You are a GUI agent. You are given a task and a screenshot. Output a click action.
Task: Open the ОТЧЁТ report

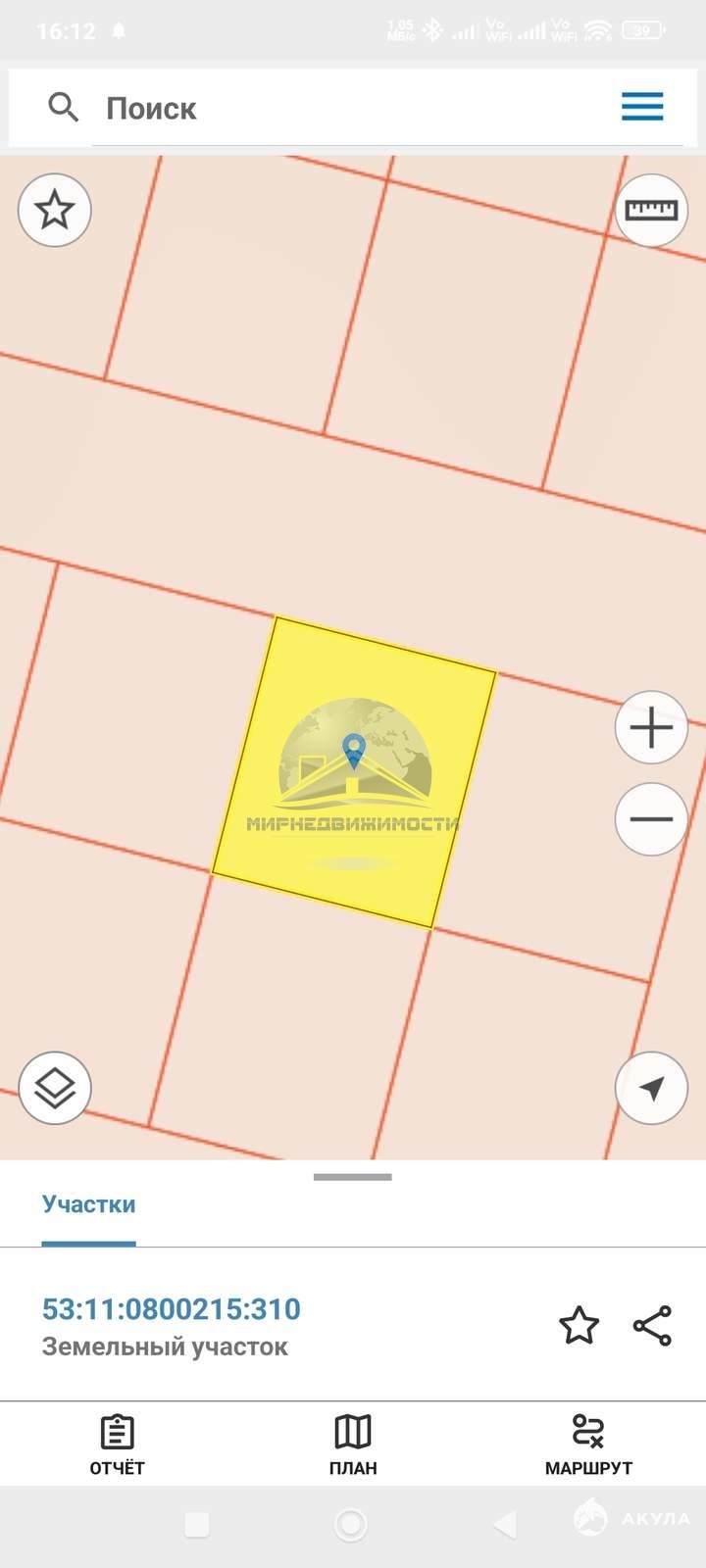[x=117, y=1445]
